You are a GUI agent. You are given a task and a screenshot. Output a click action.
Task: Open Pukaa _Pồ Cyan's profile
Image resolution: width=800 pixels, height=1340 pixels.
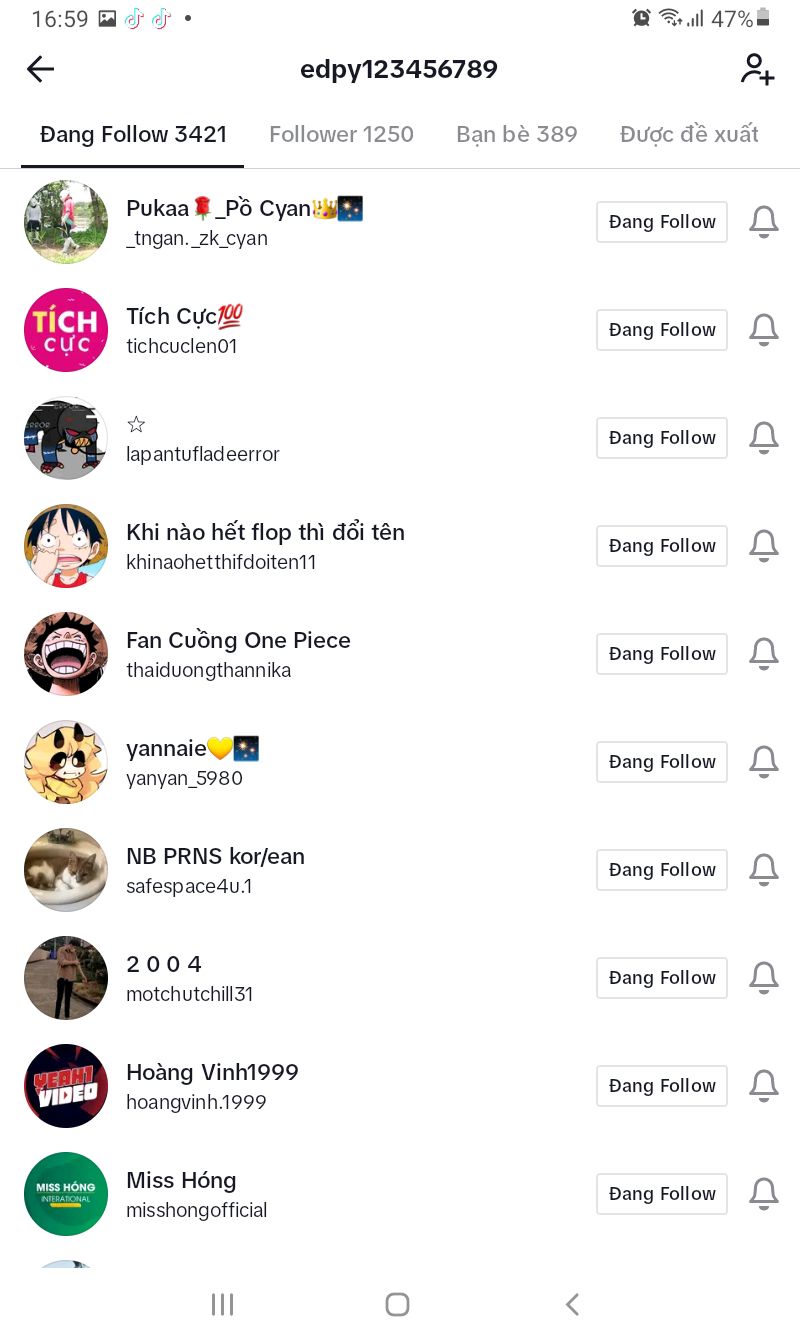click(x=400, y=222)
